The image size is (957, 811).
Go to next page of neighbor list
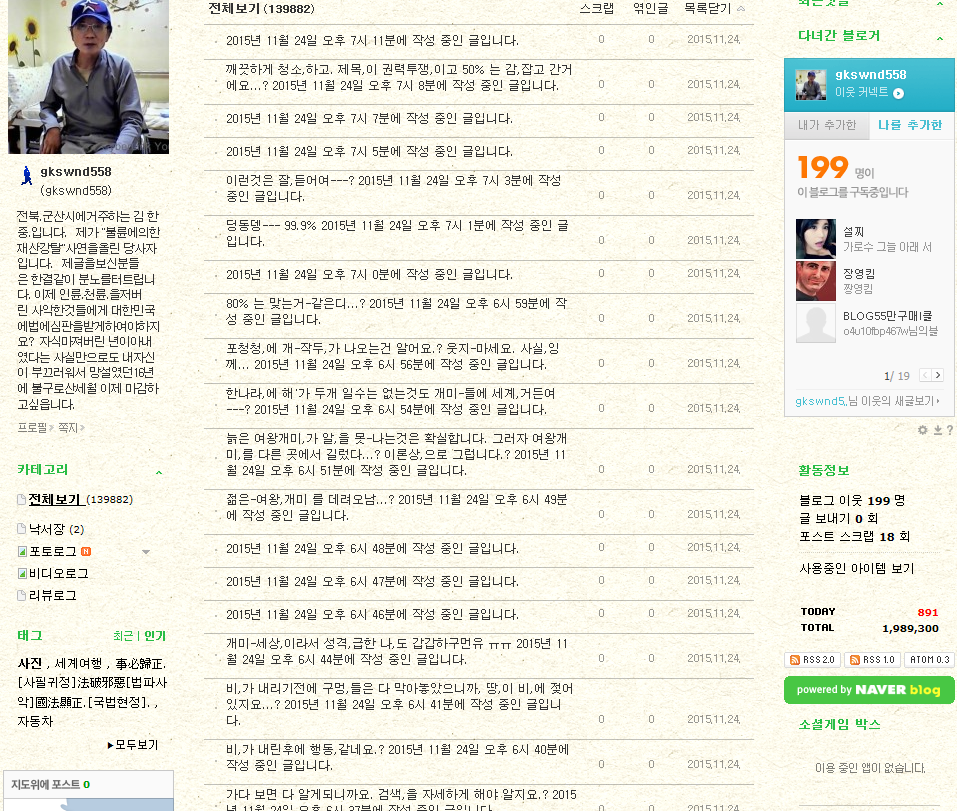click(x=937, y=376)
